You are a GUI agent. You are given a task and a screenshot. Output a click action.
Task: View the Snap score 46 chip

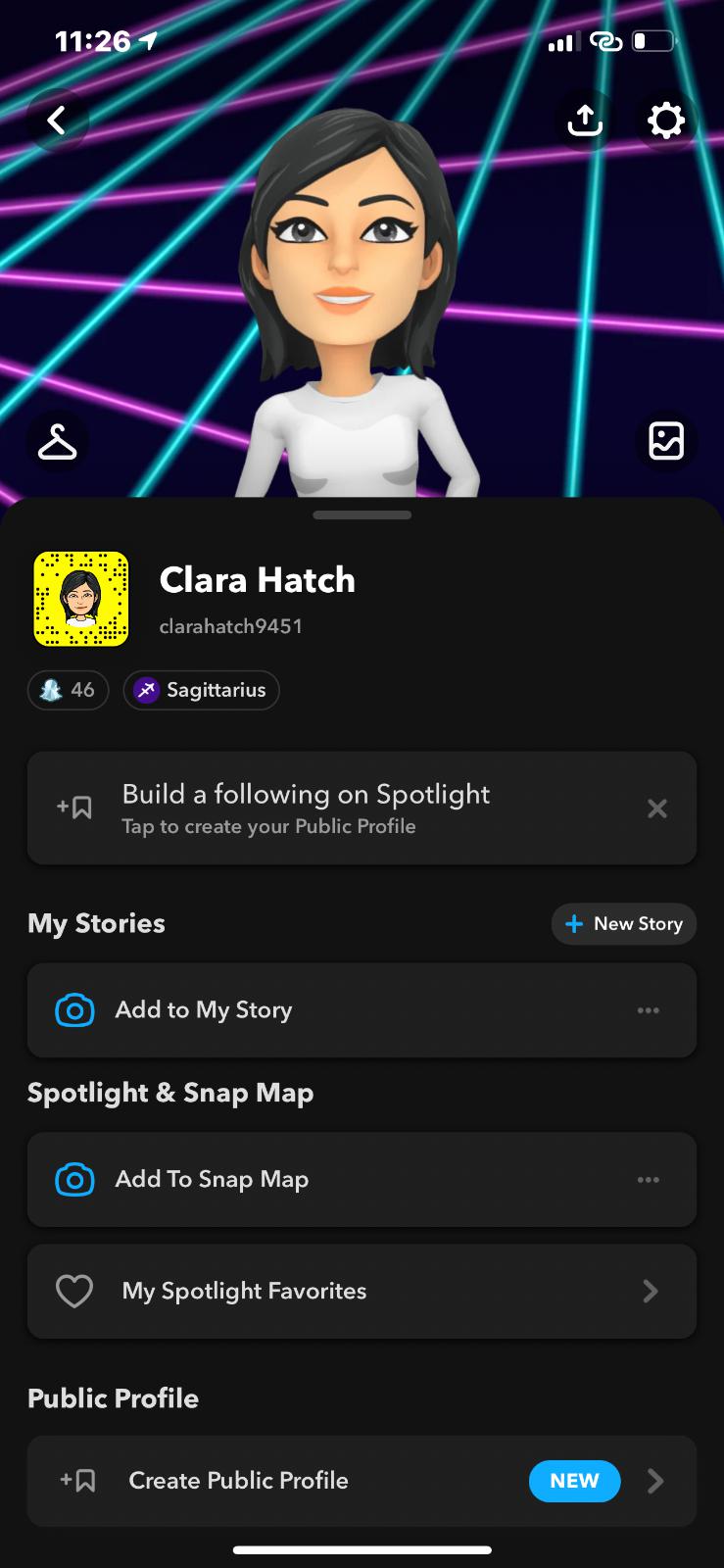point(68,690)
